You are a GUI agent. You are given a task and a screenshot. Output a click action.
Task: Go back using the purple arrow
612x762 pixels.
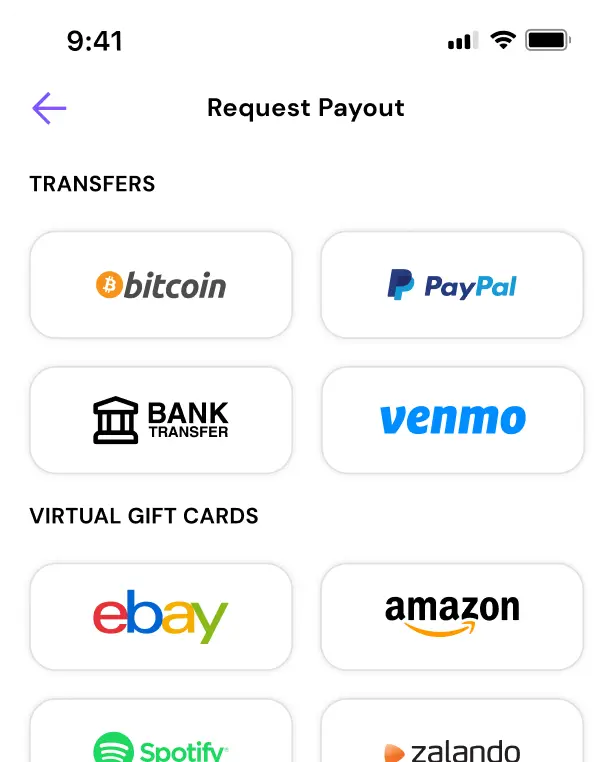(49, 108)
